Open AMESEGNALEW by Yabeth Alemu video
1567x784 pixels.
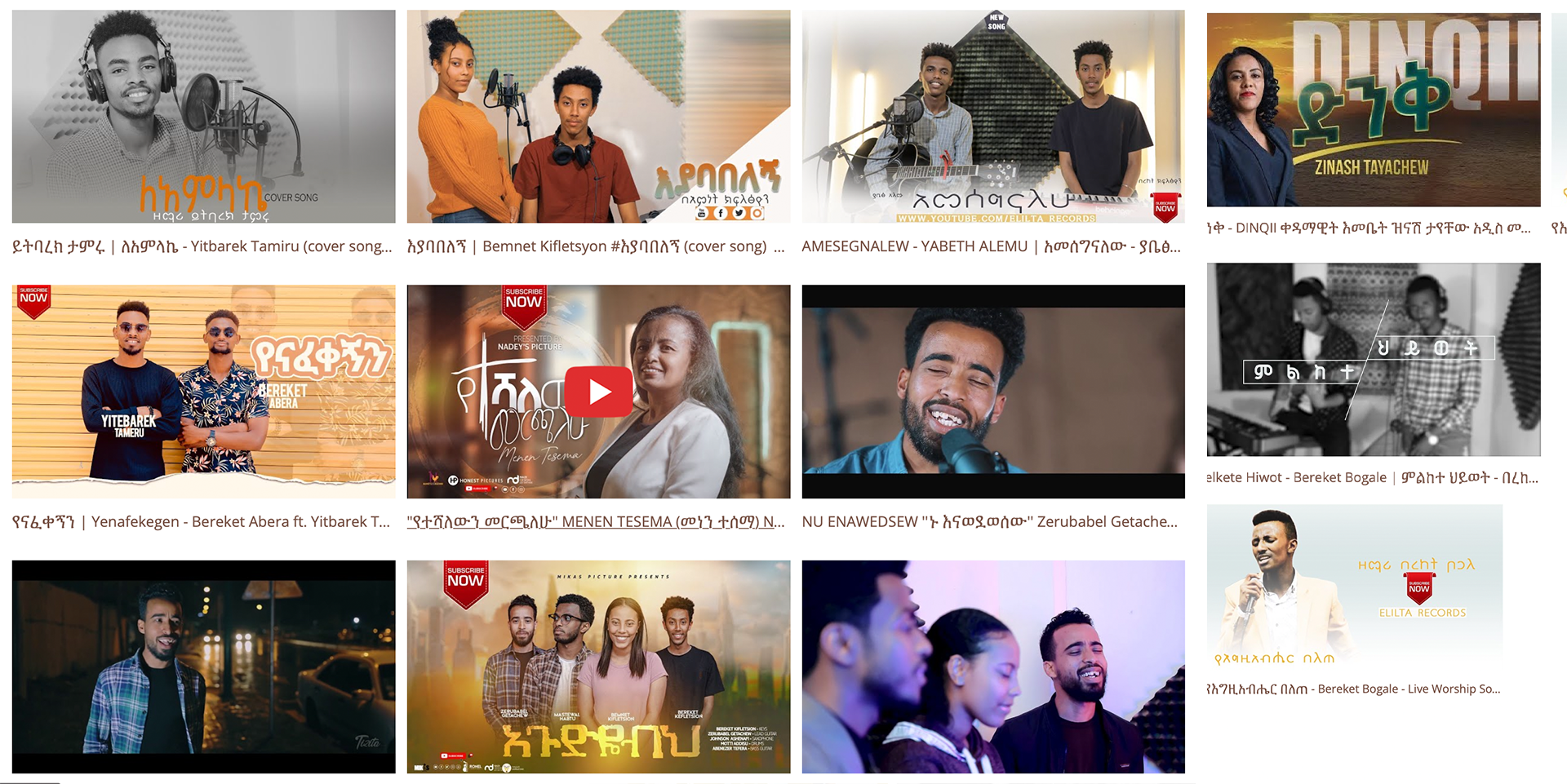click(992, 117)
